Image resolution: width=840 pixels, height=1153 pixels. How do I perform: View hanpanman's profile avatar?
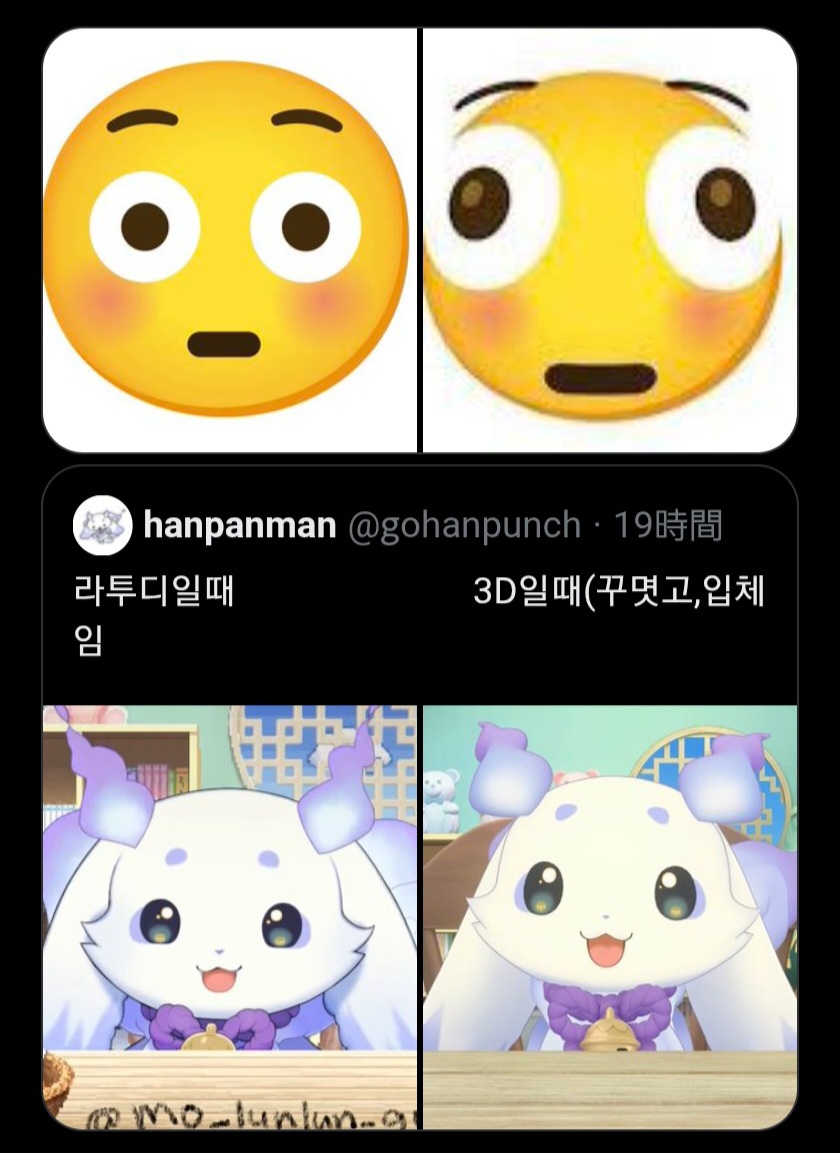click(102, 525)
